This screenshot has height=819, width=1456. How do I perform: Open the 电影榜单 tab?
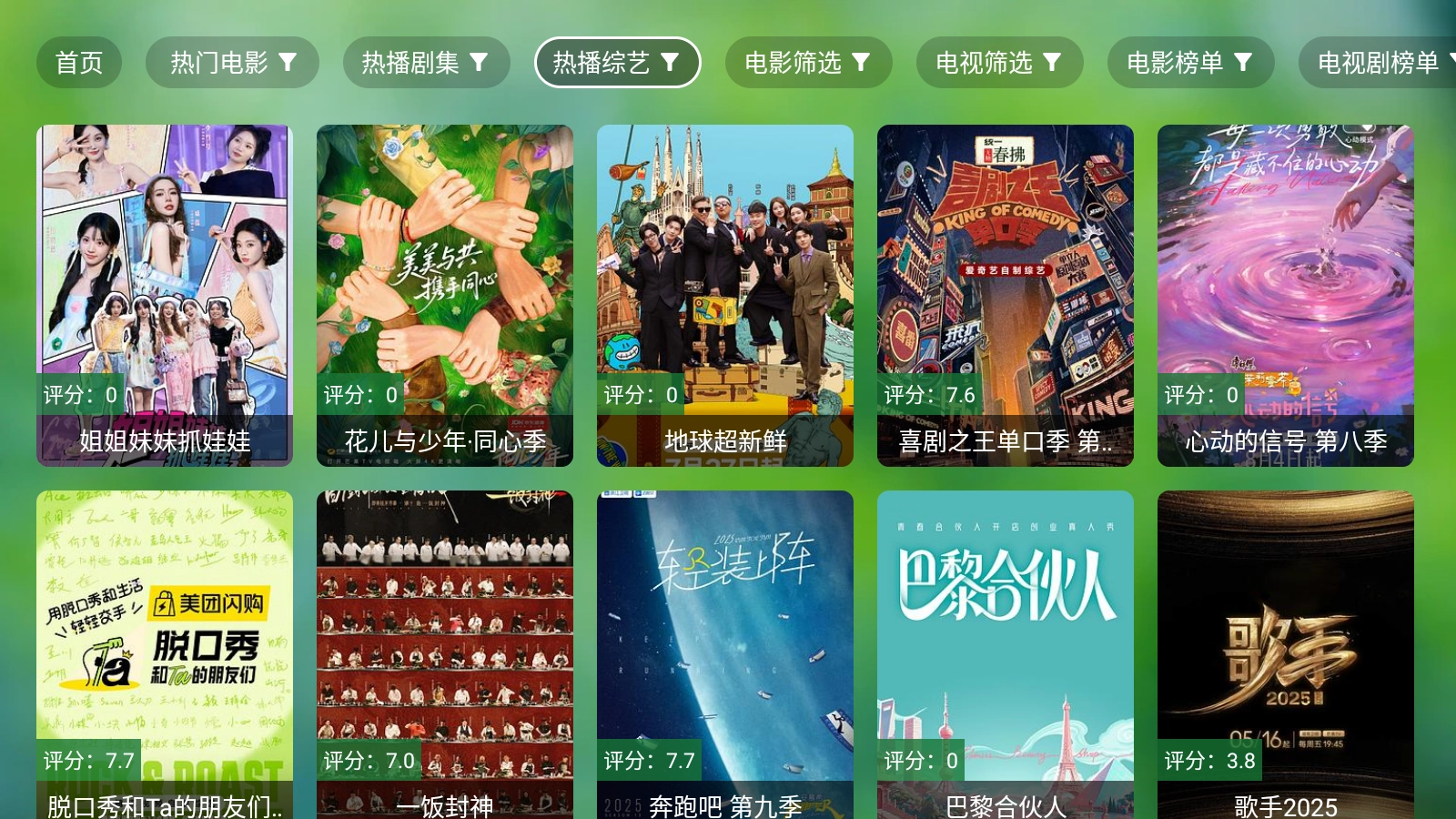pyautogui.click(x=1190, y=63)
